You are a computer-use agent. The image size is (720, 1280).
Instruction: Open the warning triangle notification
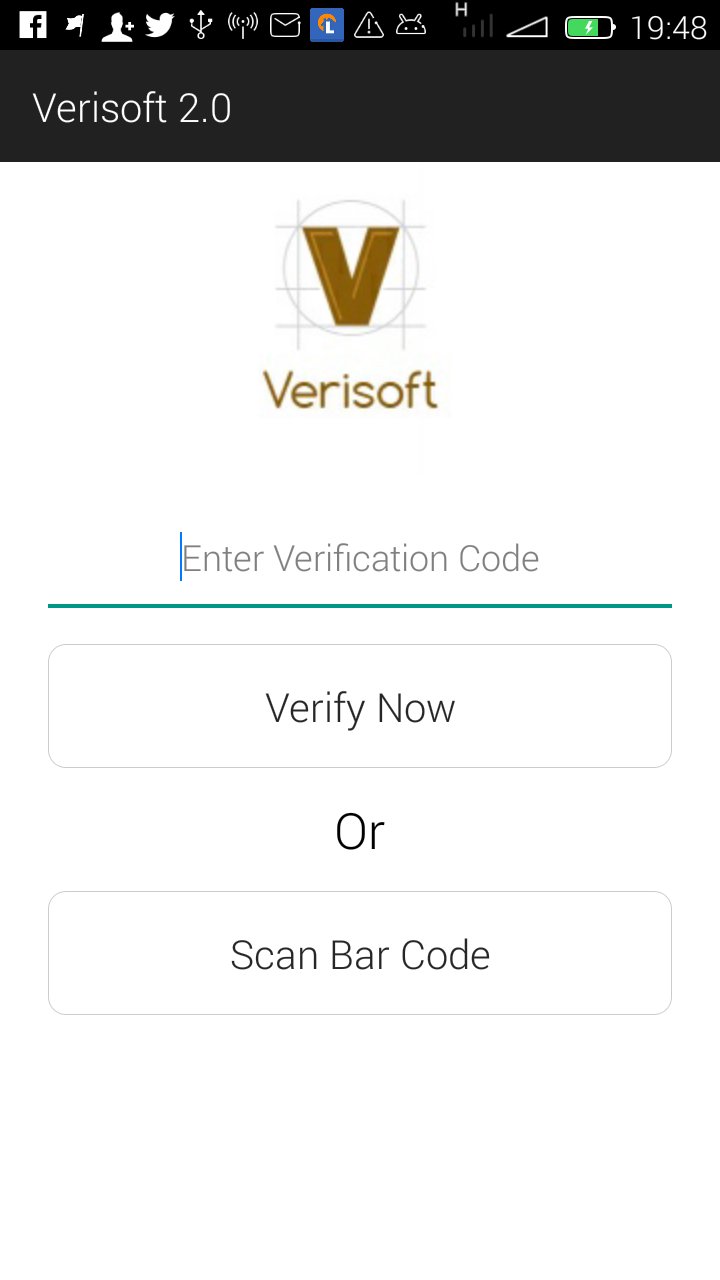(x=369, y=23)
